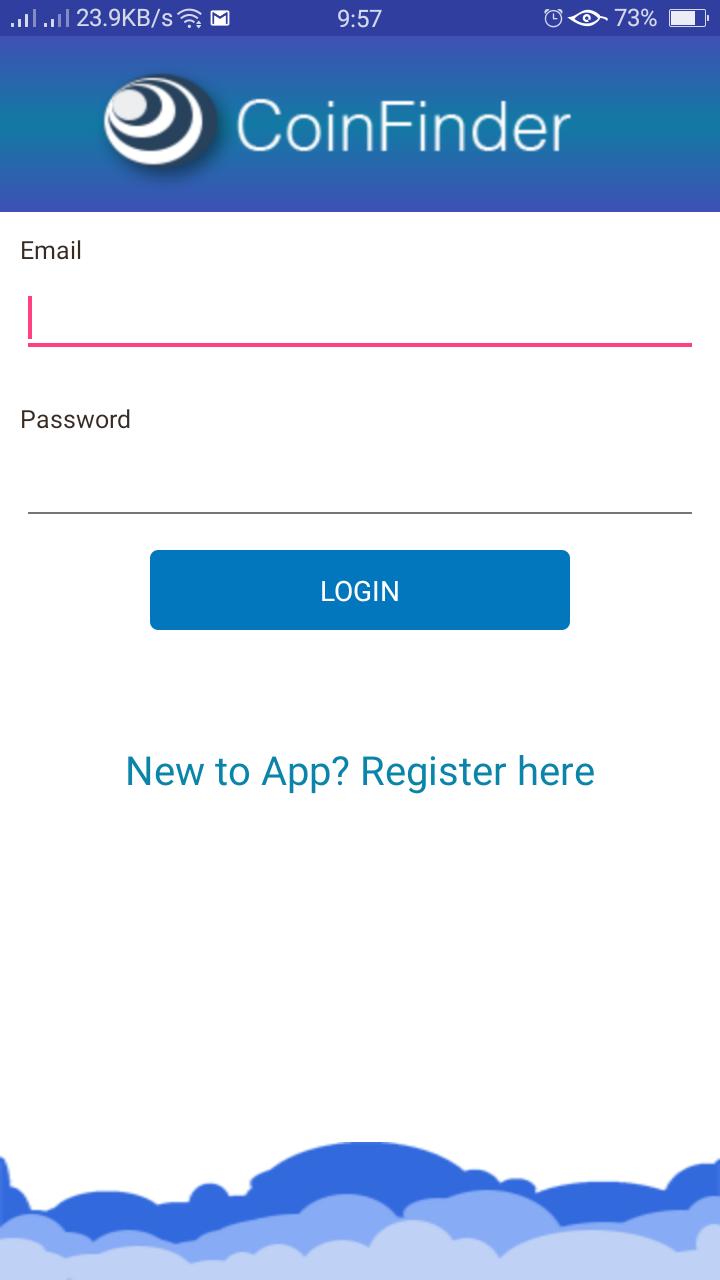Tap the blinking cursor in Email field
Viewport: 720px width, 1280px height.
pos(32,315)
